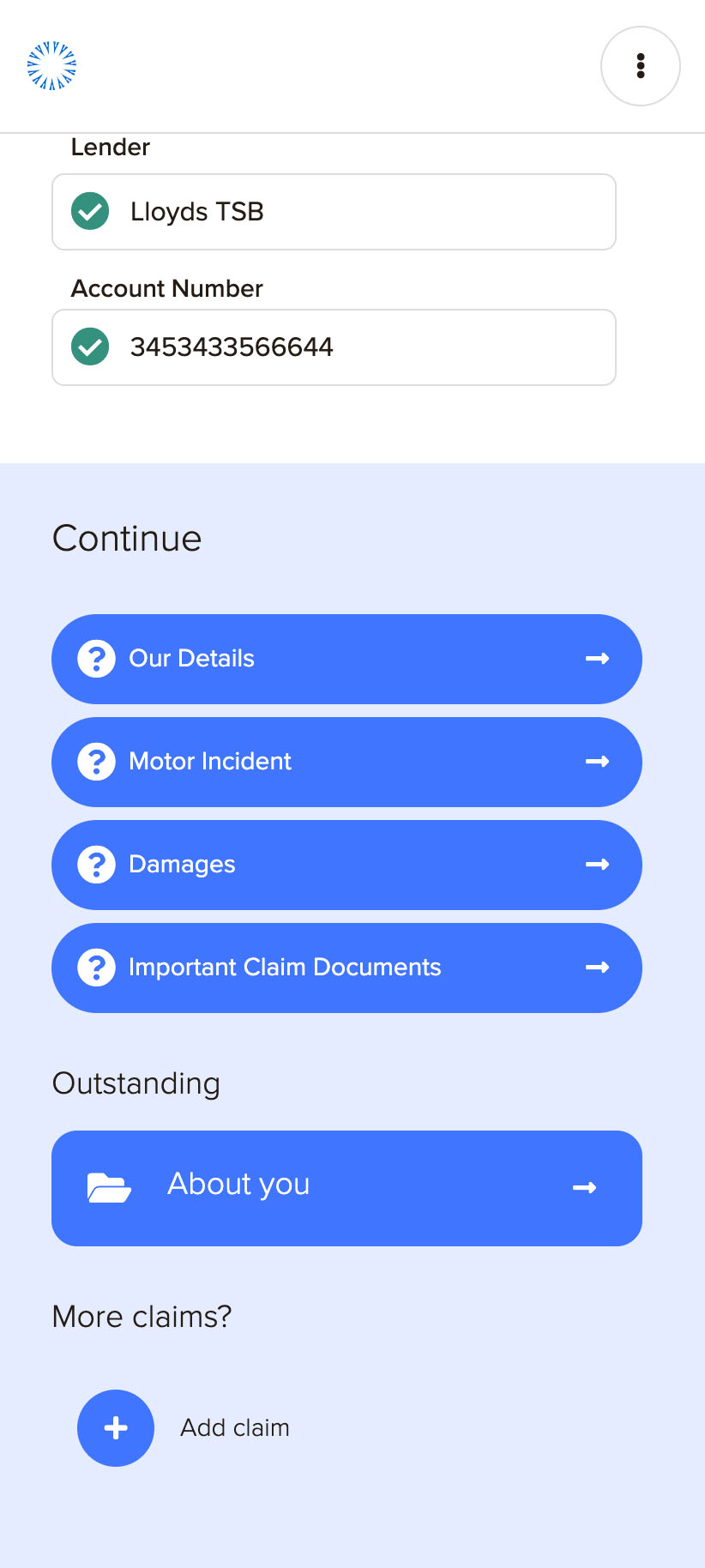Go to the Damages section
705x1568 pixels.
(346, 865)
